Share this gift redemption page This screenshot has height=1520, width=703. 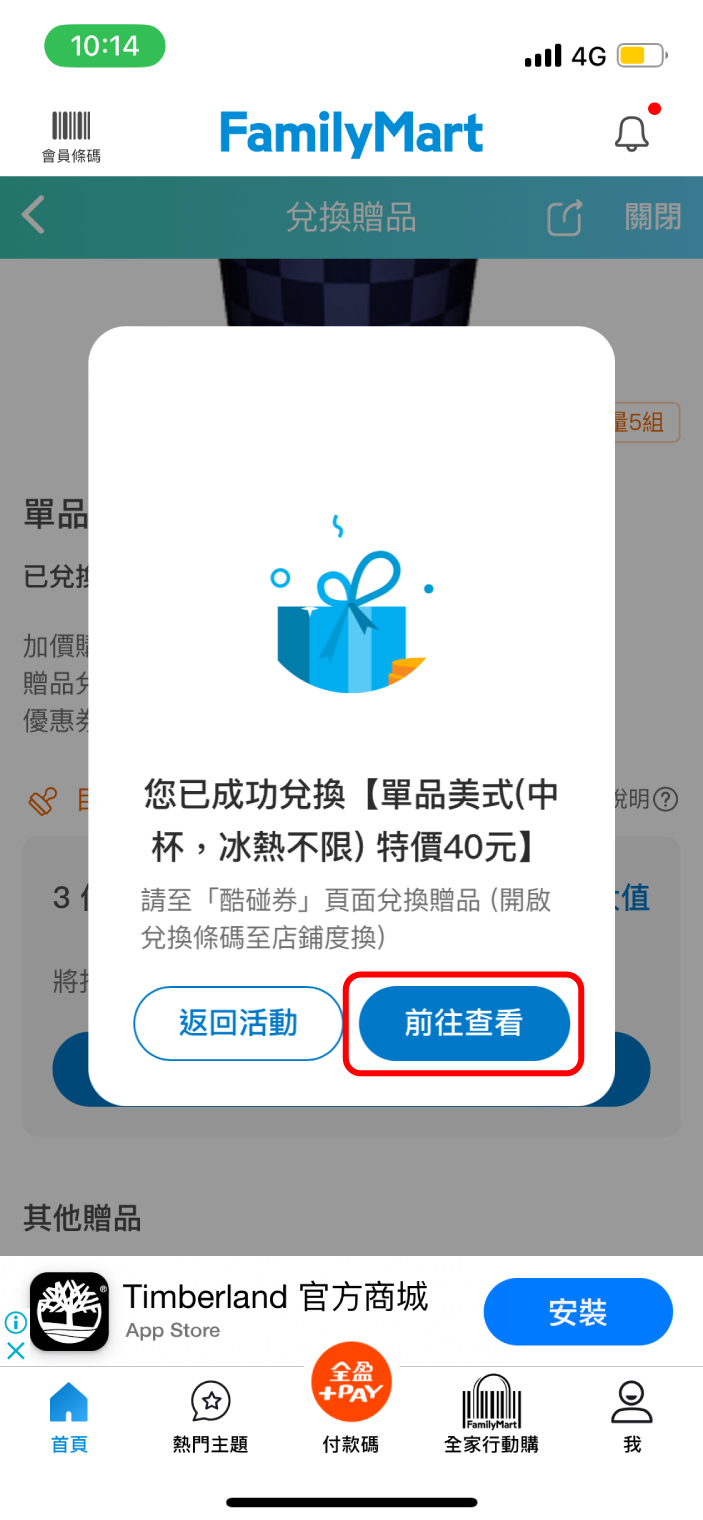[x=564, y=217]
